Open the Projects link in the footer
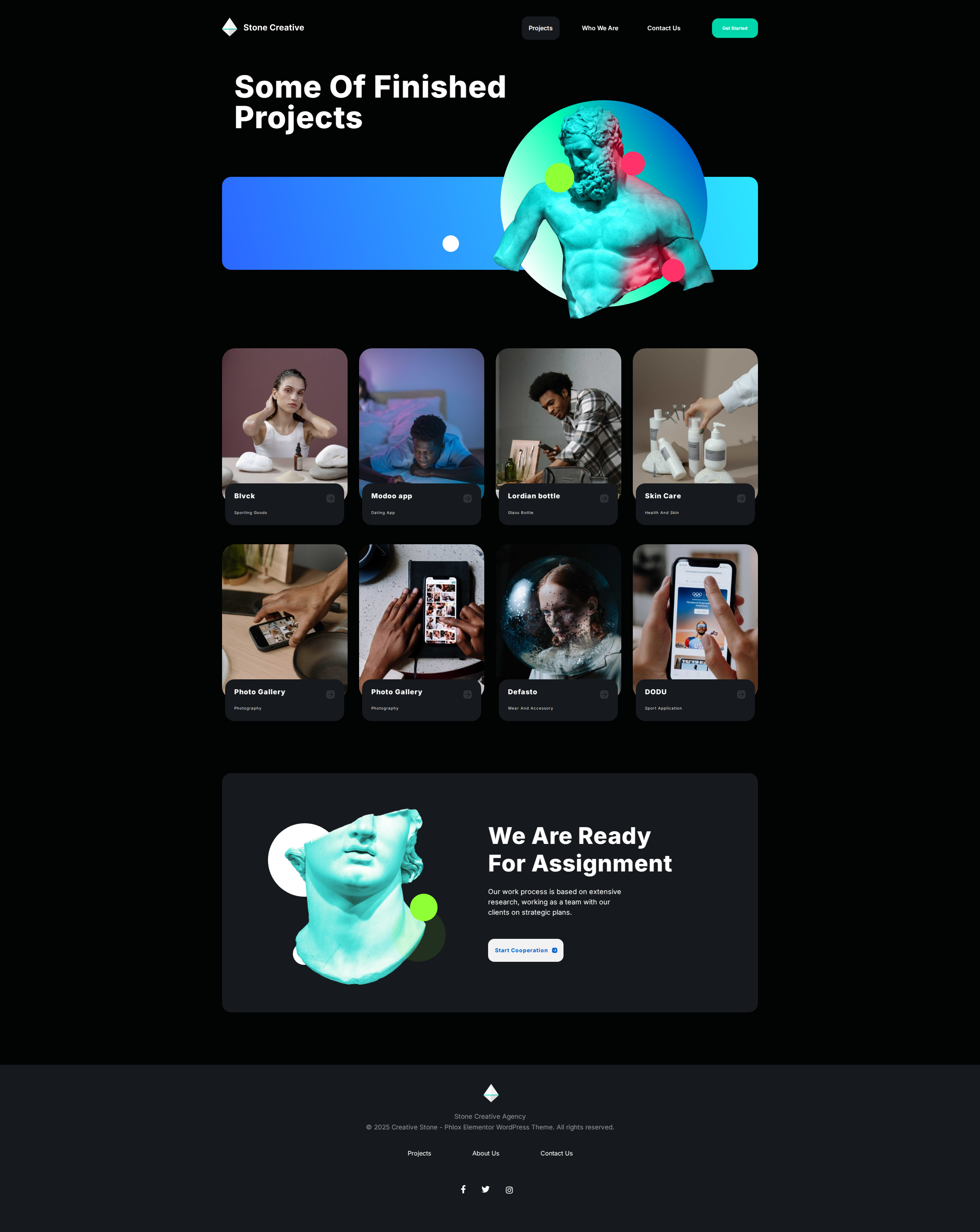 click(419, 1153)
